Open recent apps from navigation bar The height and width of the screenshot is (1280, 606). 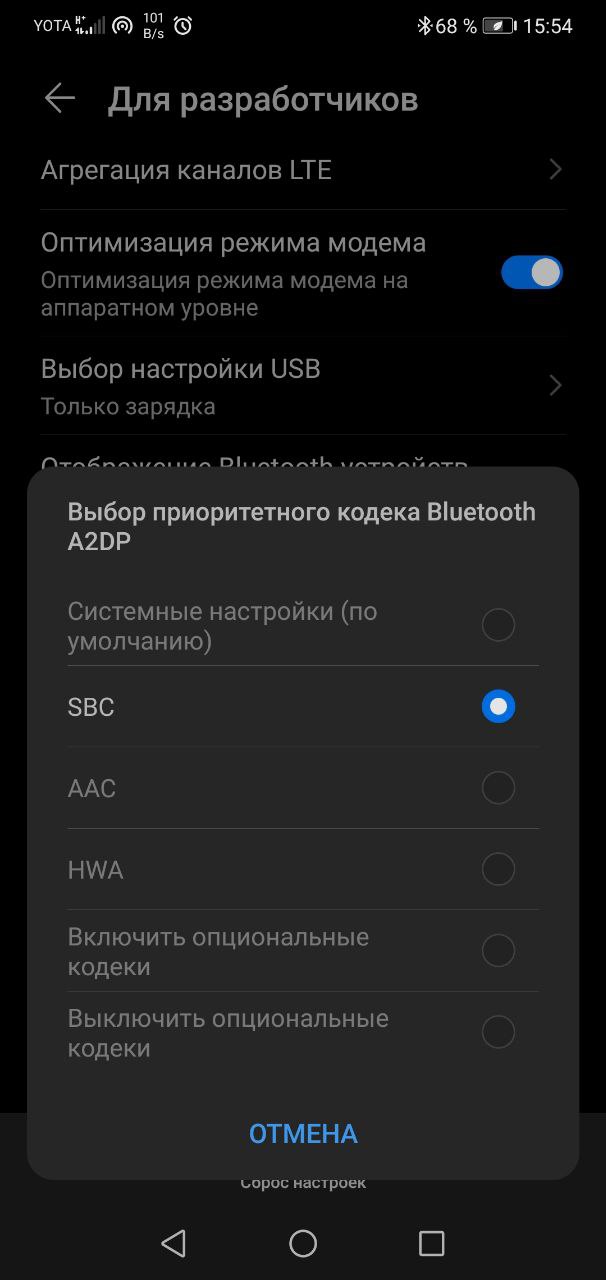tap(431, 1243)
